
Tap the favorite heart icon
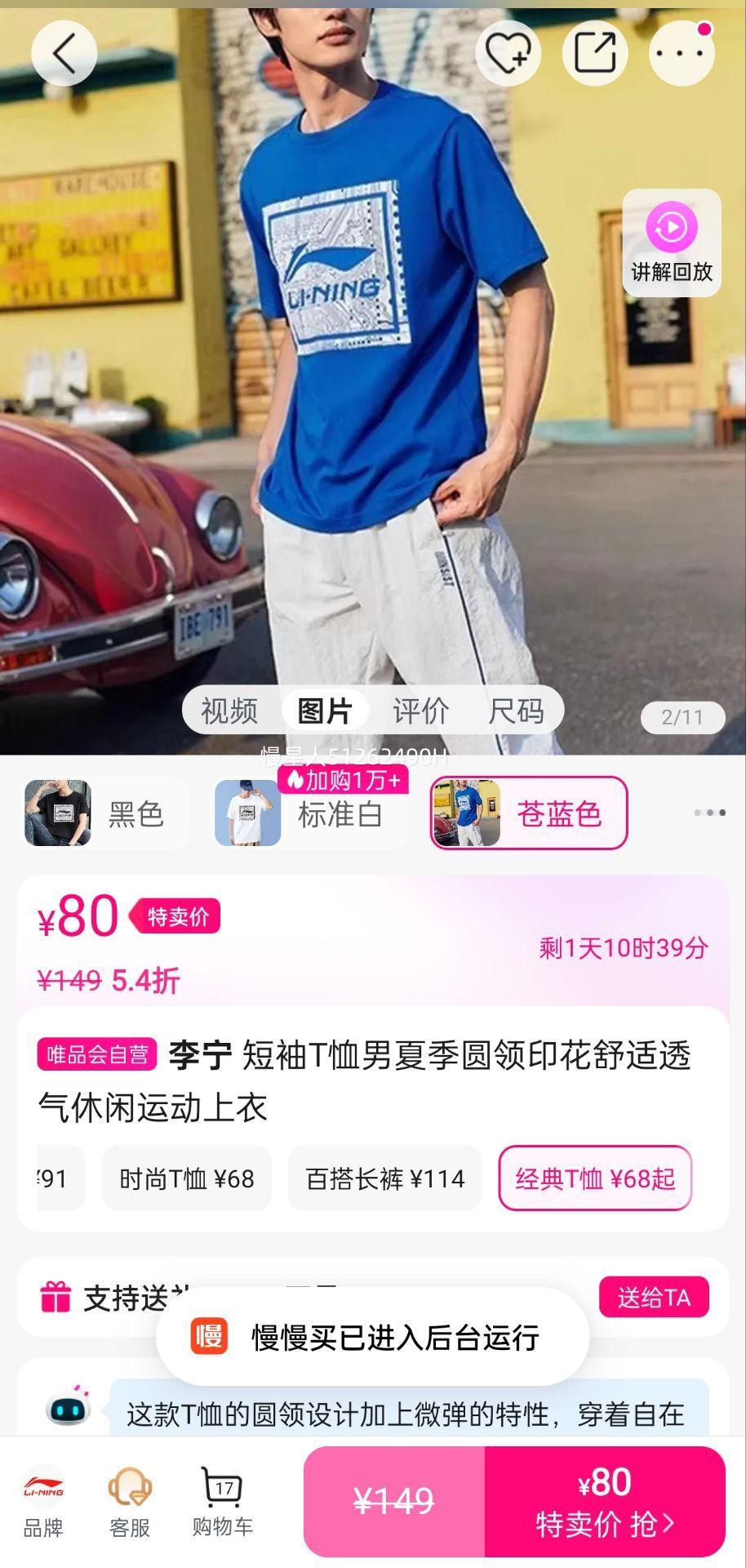coord(507,51)
